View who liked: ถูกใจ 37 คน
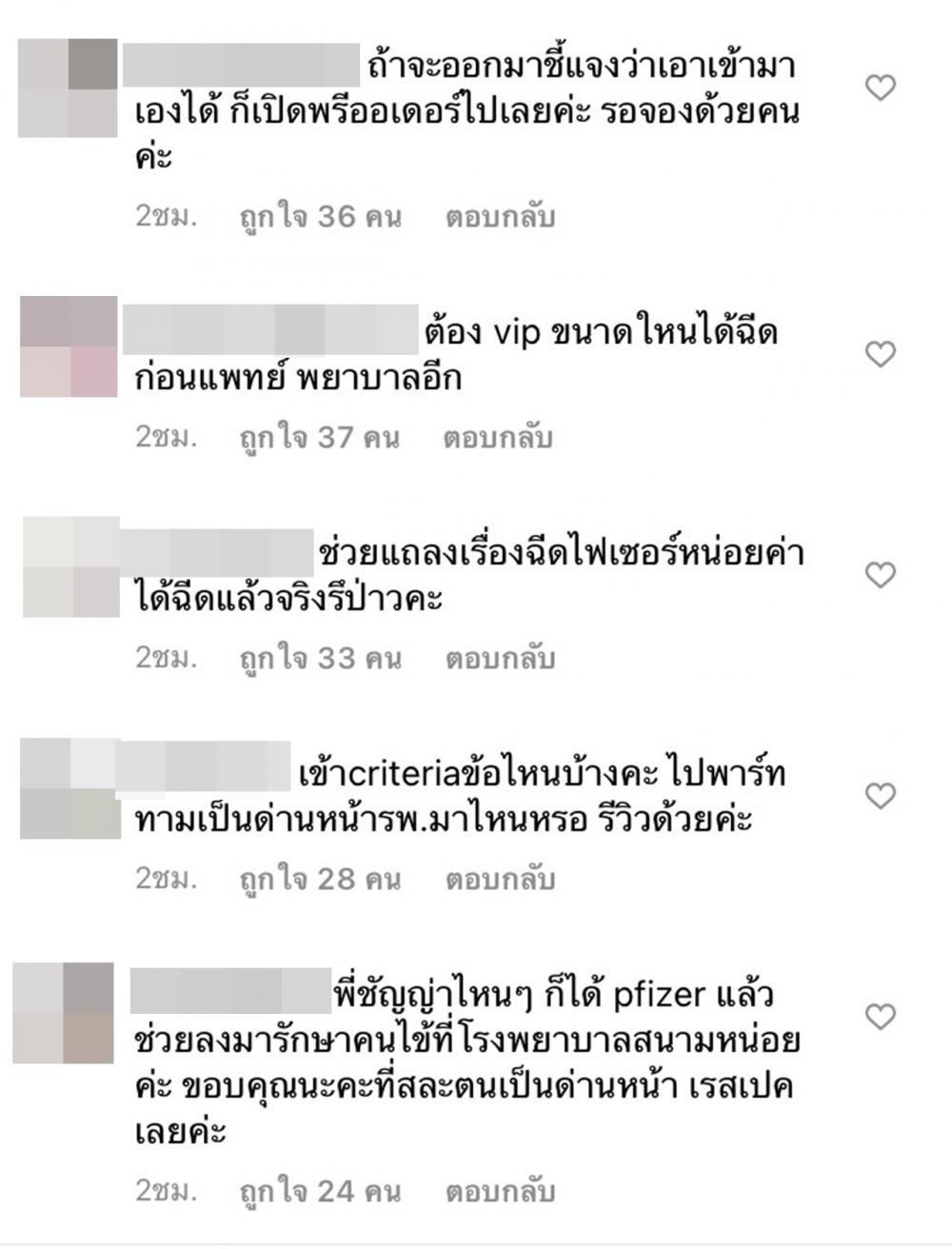The image size is (952, 1249). point(319,438)
